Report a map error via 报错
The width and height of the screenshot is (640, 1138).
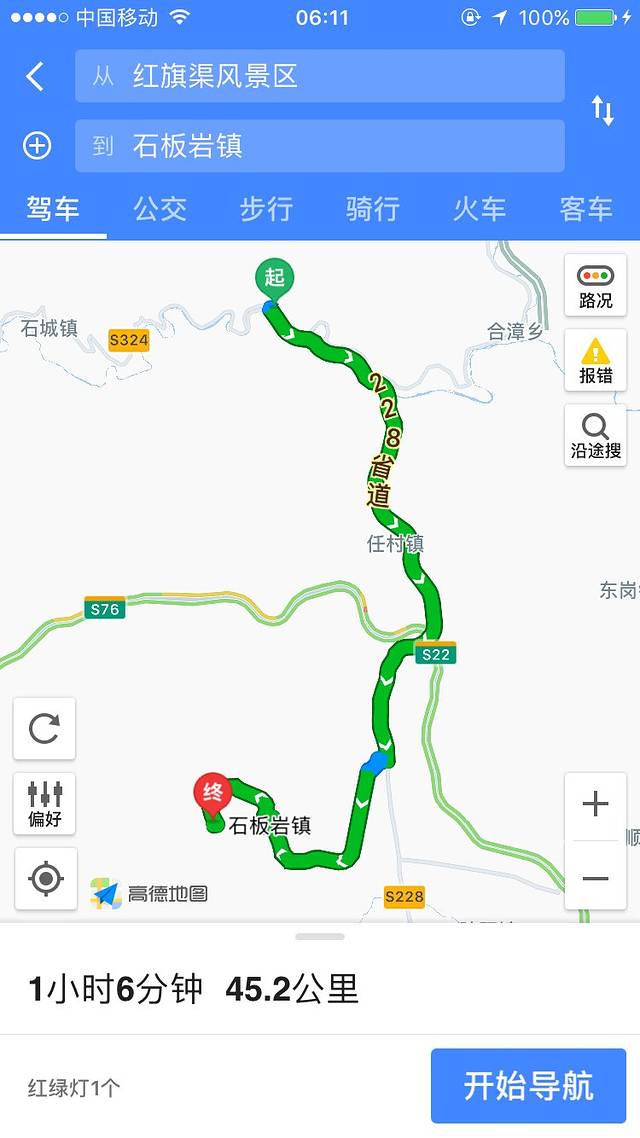point(595,361)
